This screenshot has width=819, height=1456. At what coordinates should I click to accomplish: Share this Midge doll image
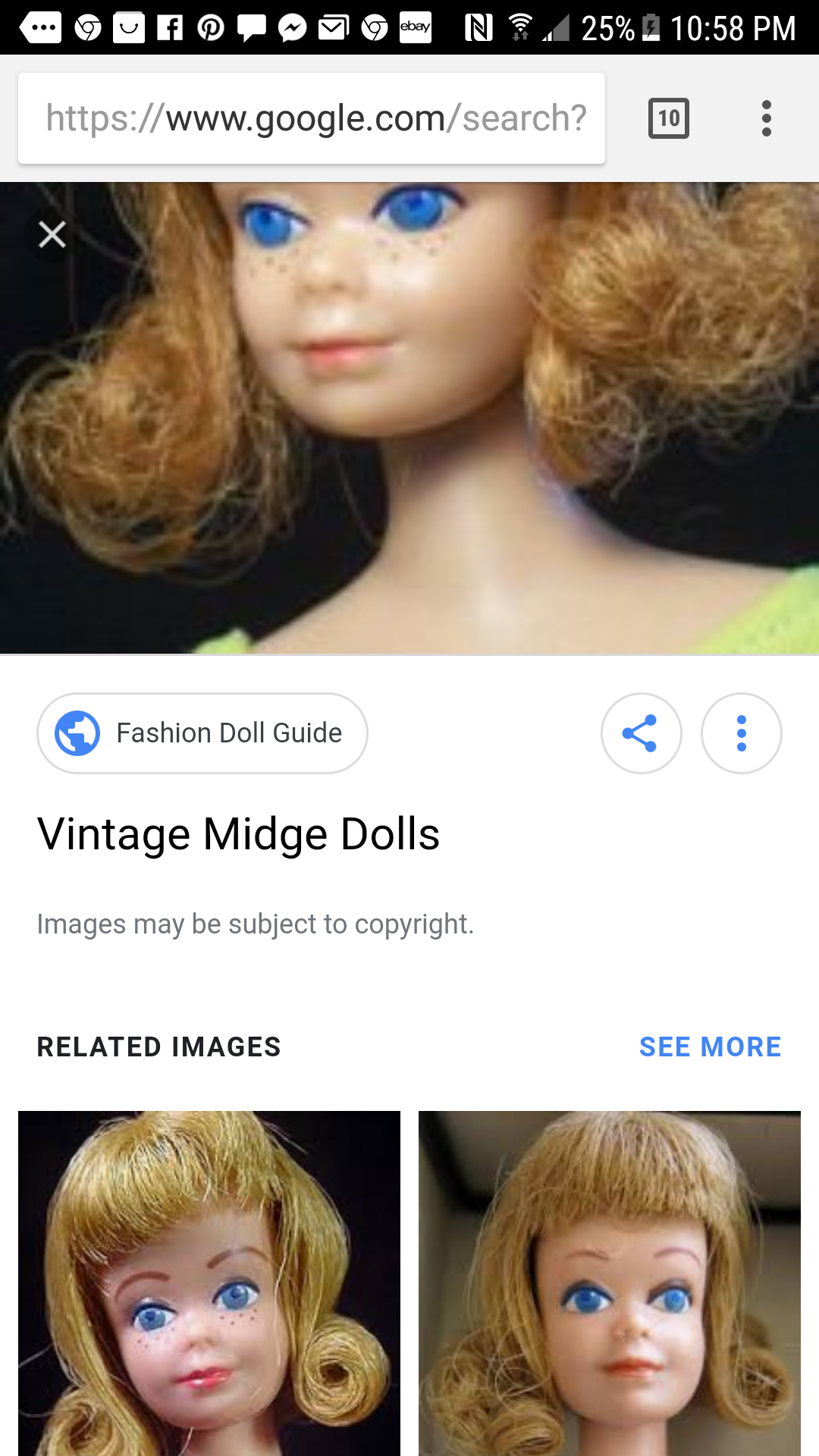point(641,733)
